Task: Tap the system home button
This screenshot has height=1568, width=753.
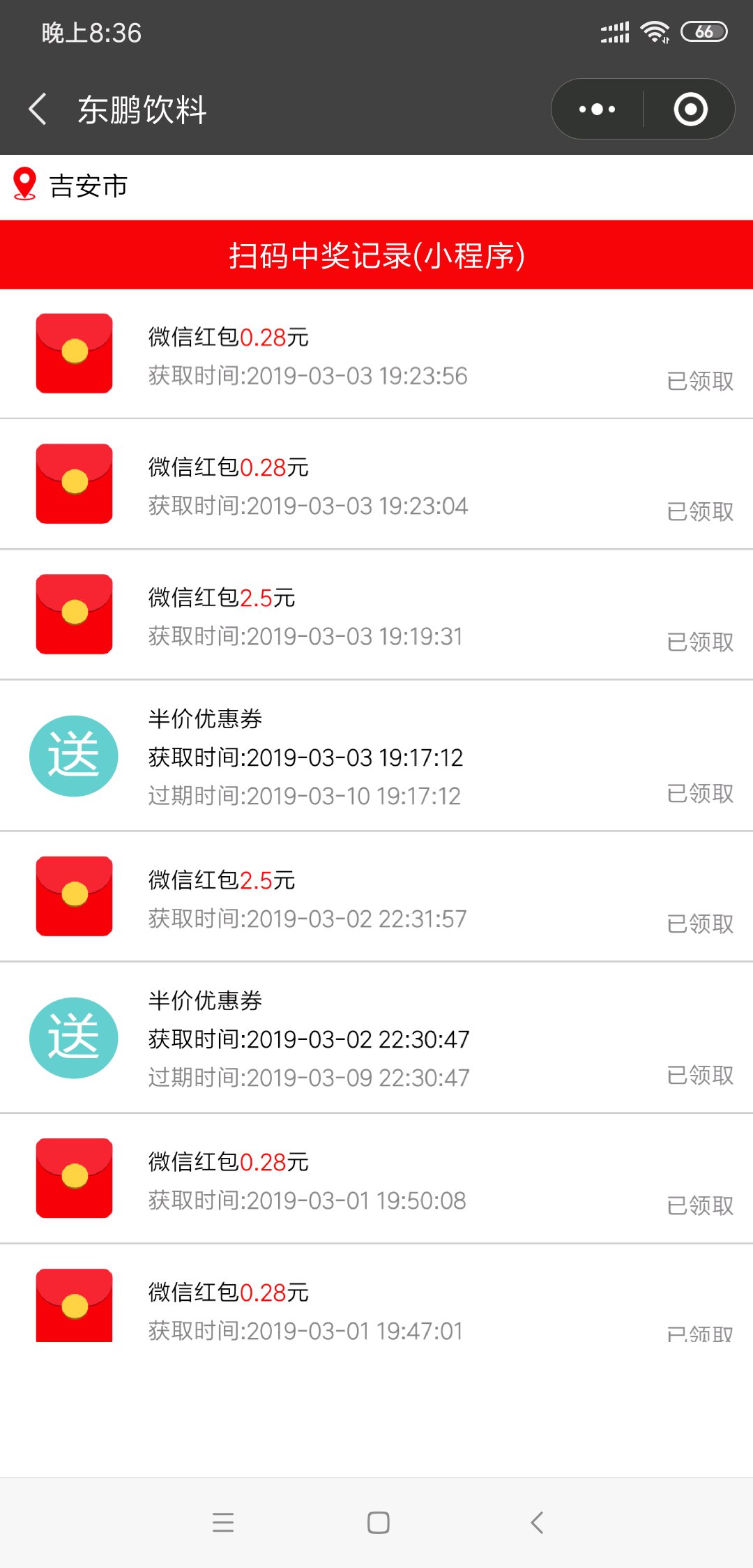Action: [378, 1522]
